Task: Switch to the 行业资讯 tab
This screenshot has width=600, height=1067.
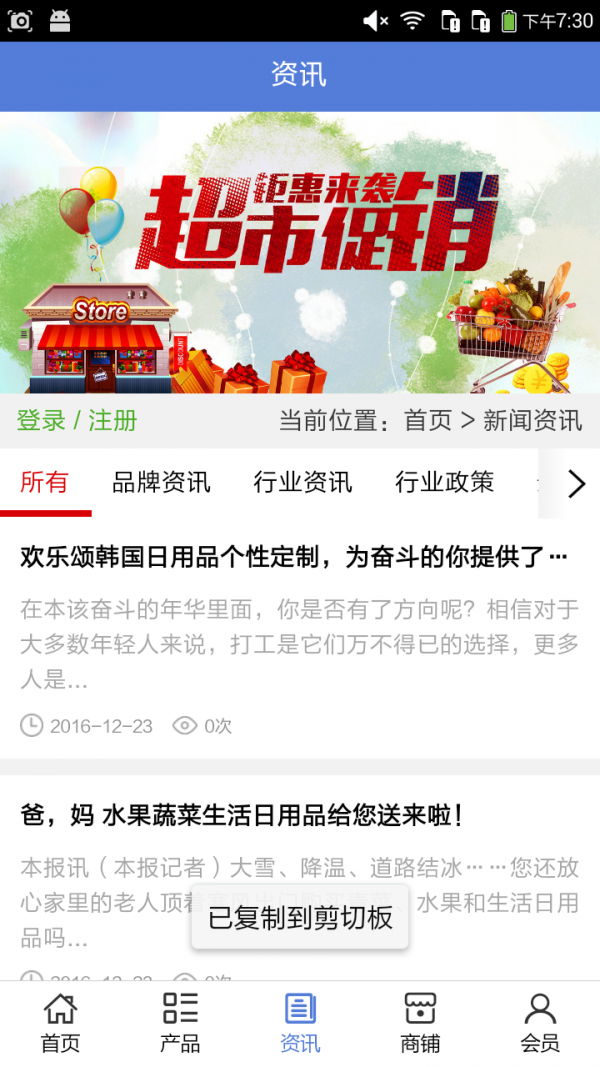Action: (x=303, y=482)
